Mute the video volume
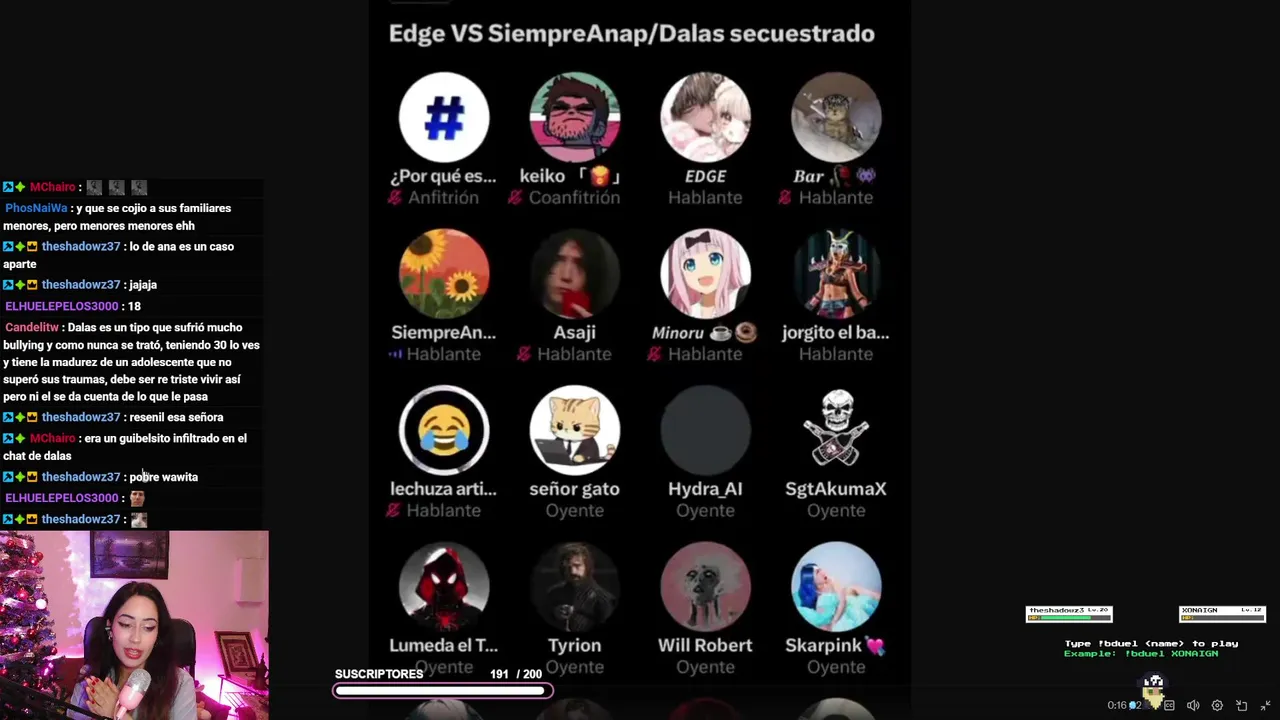1280x720 pixels. pos(1193,705)
